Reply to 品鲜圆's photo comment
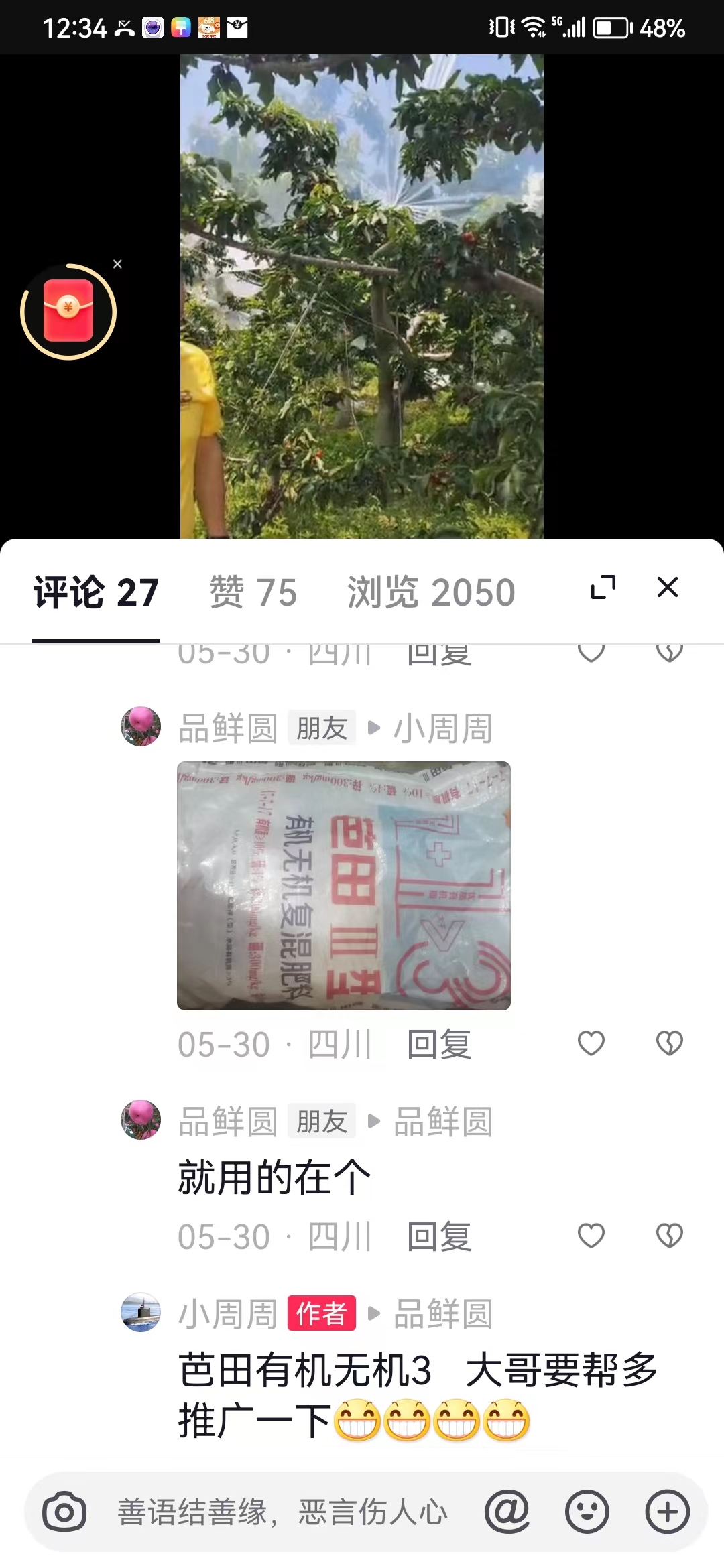This screenshot has height=1568, width=724. (439, 1045)
